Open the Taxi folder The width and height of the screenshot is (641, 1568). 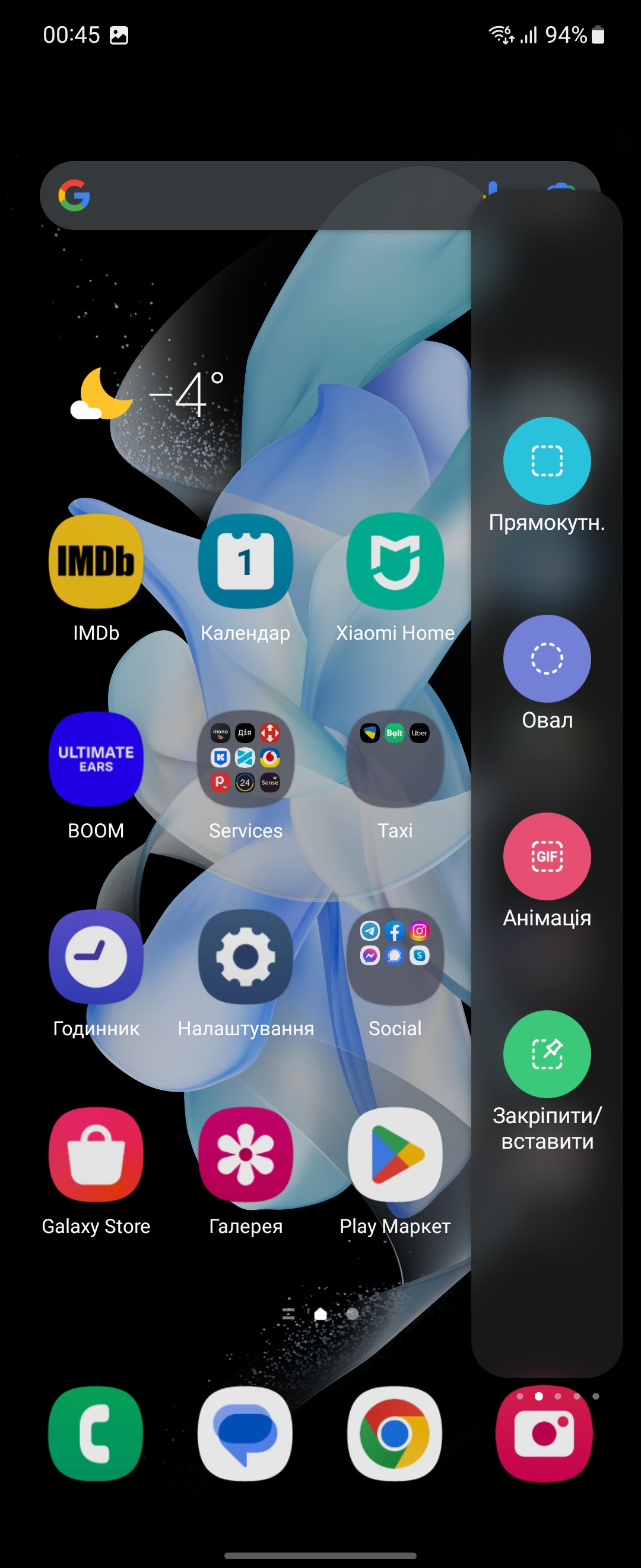click(395, 759)
